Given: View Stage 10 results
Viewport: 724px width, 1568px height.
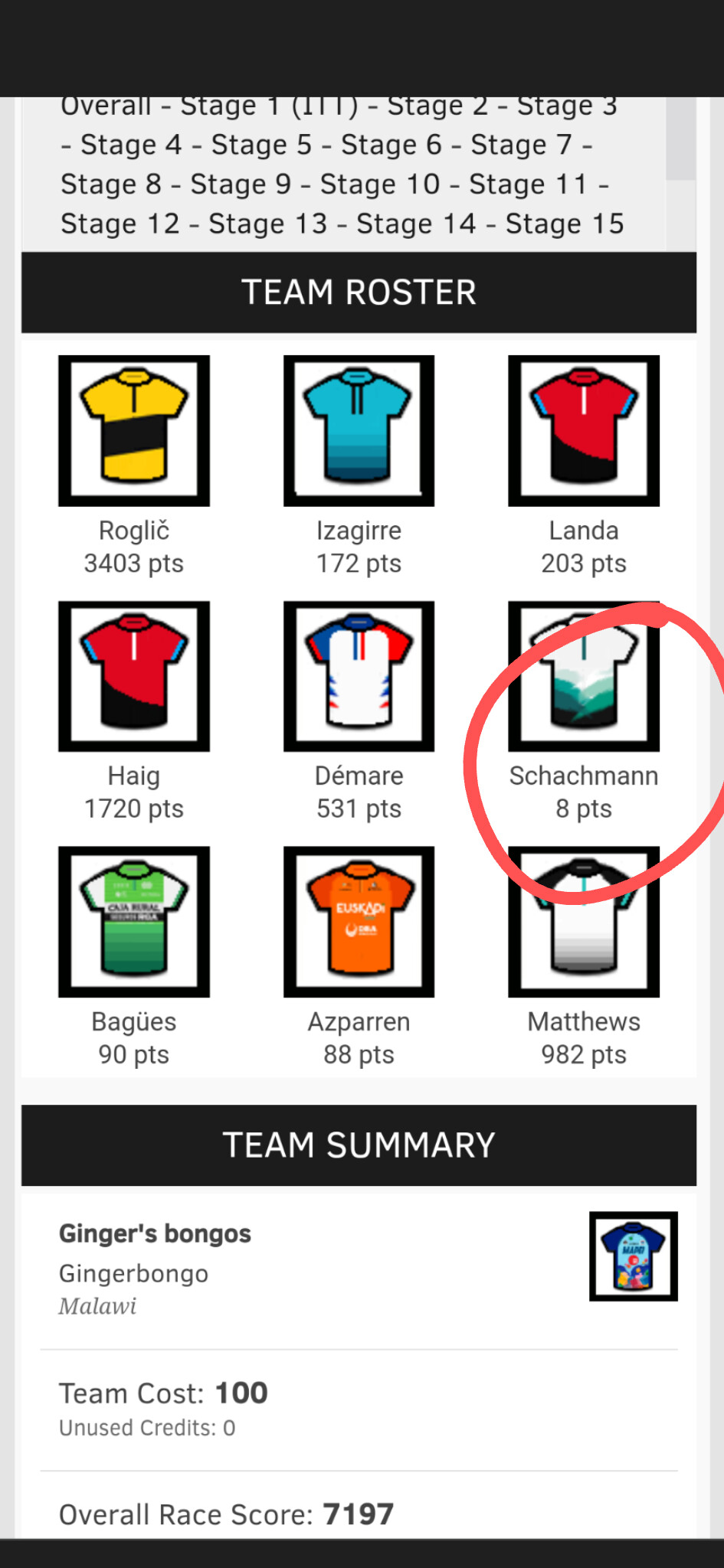Looking at the screenshot, I should 380,185.
